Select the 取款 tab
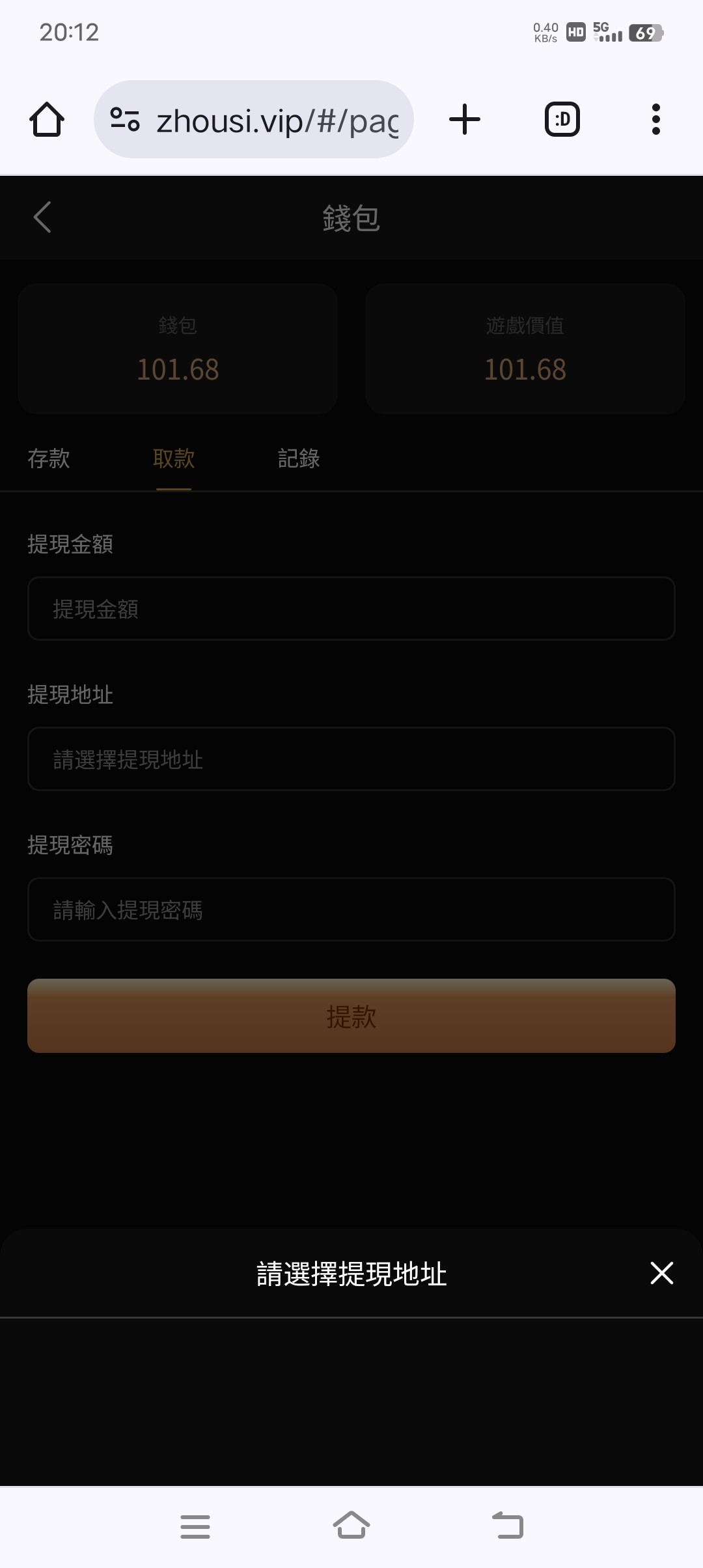 coord(174,458)
